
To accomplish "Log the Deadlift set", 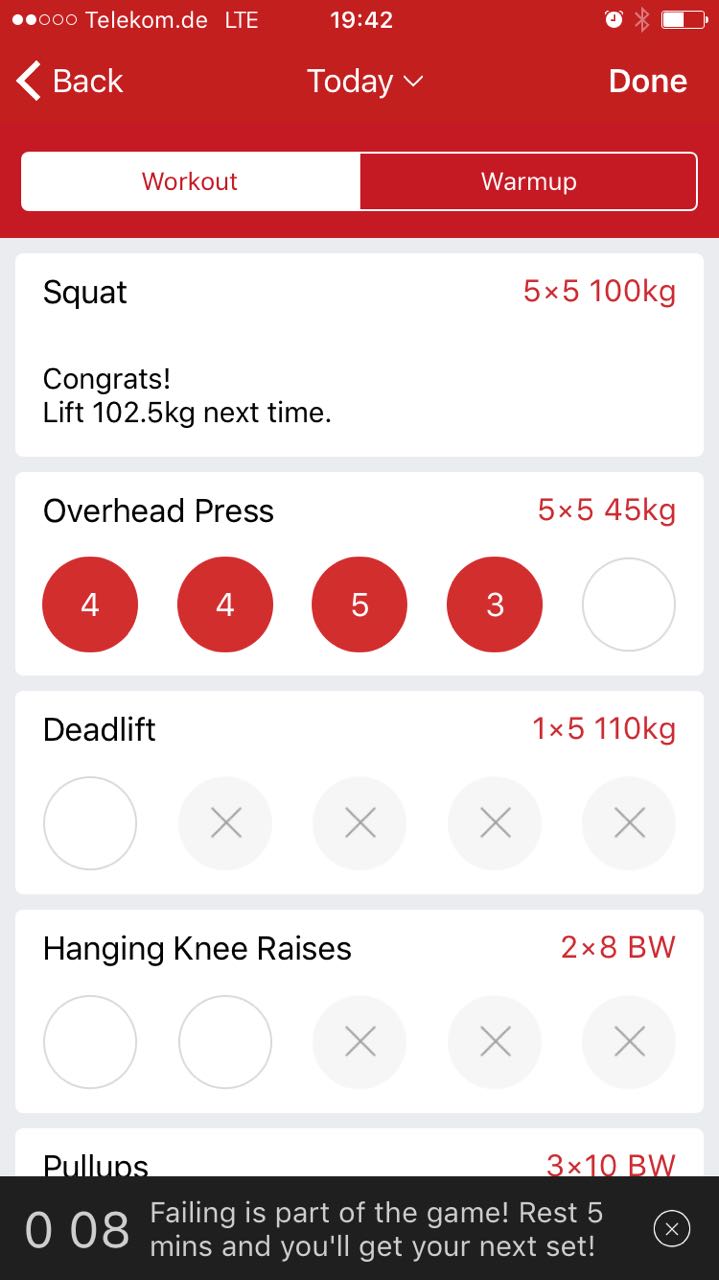I will tap(90, 823).
